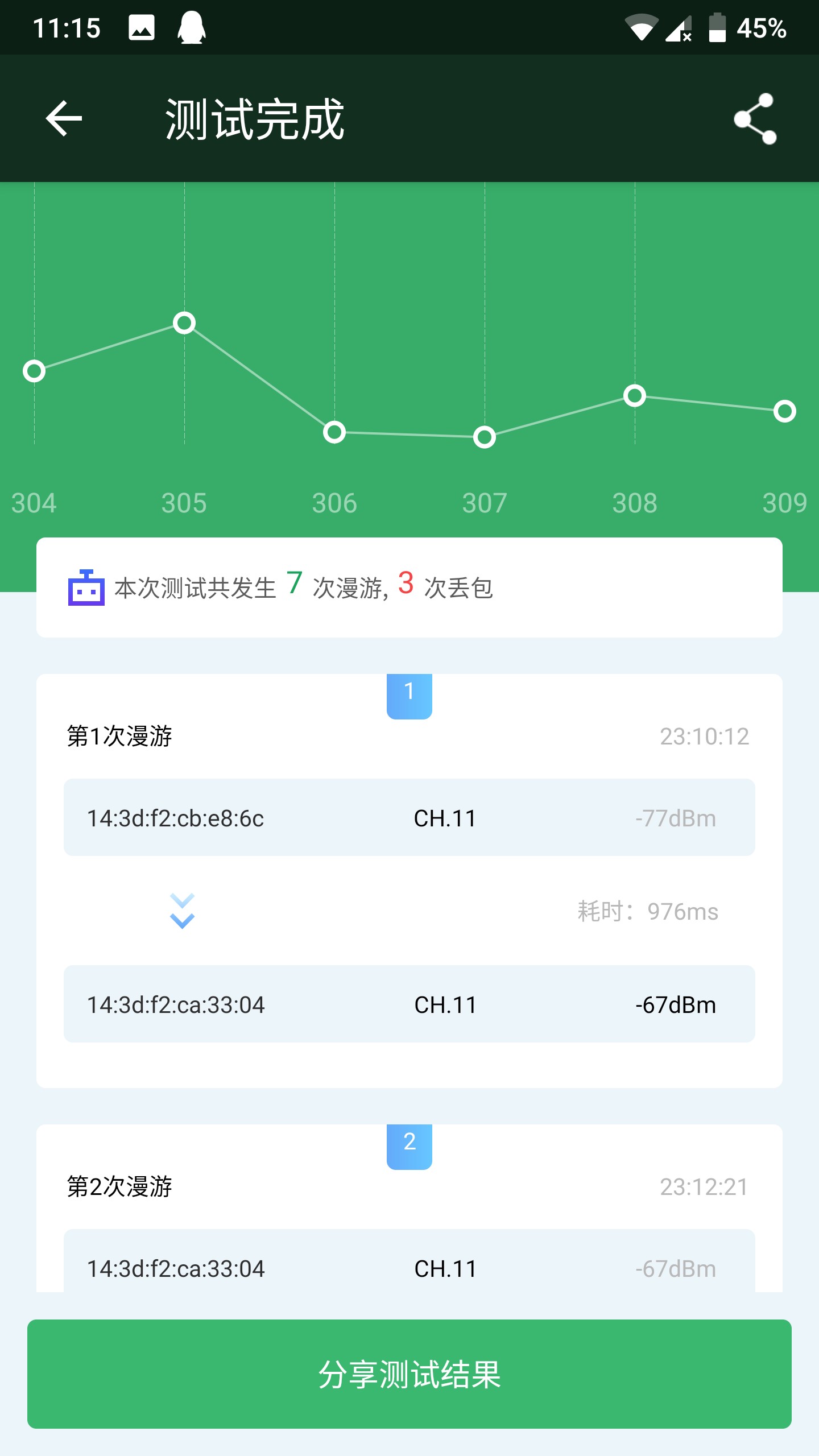Tap the 分享测试结果 button
The width and height of the screenshot is (819, 1456).
409,1374
